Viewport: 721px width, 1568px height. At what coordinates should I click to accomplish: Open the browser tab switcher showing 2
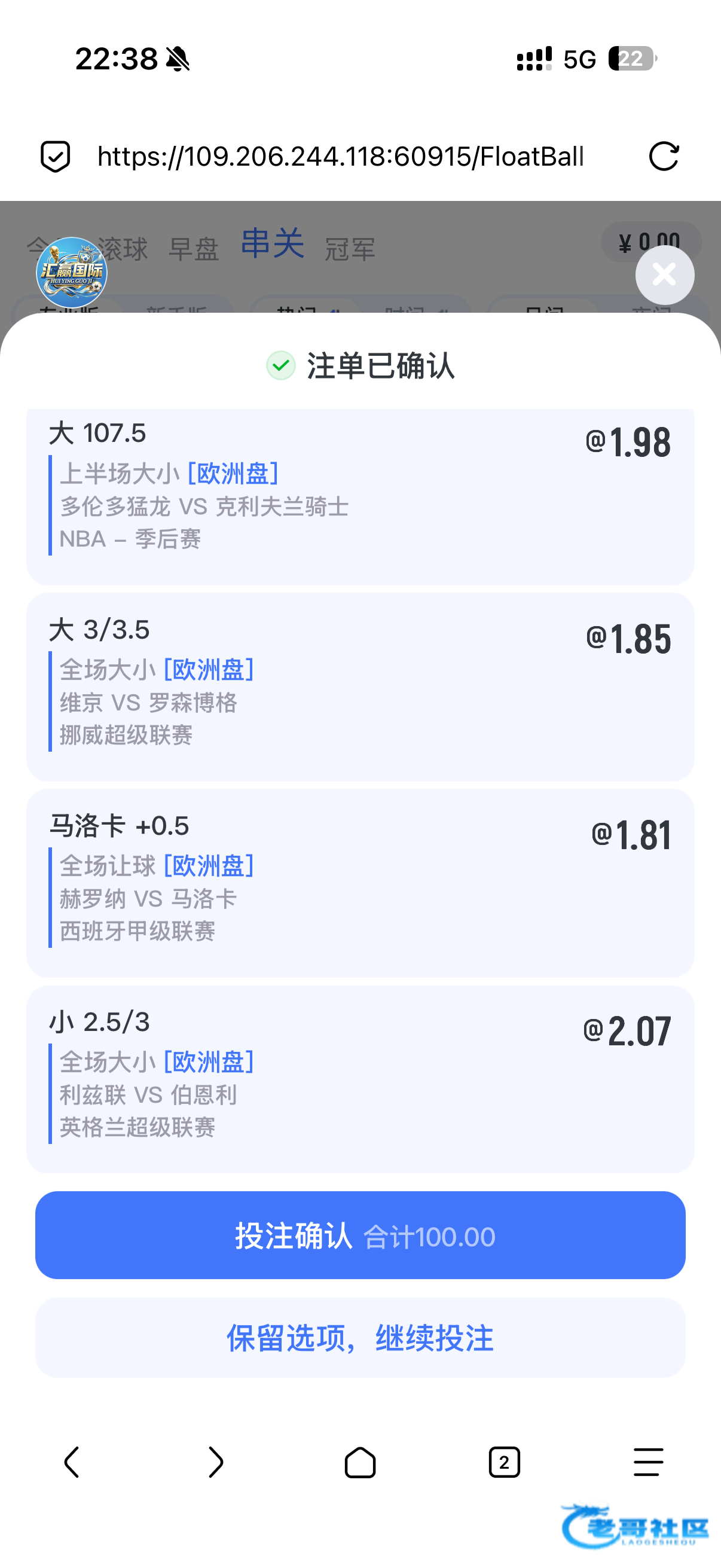tap(505, 1462)
